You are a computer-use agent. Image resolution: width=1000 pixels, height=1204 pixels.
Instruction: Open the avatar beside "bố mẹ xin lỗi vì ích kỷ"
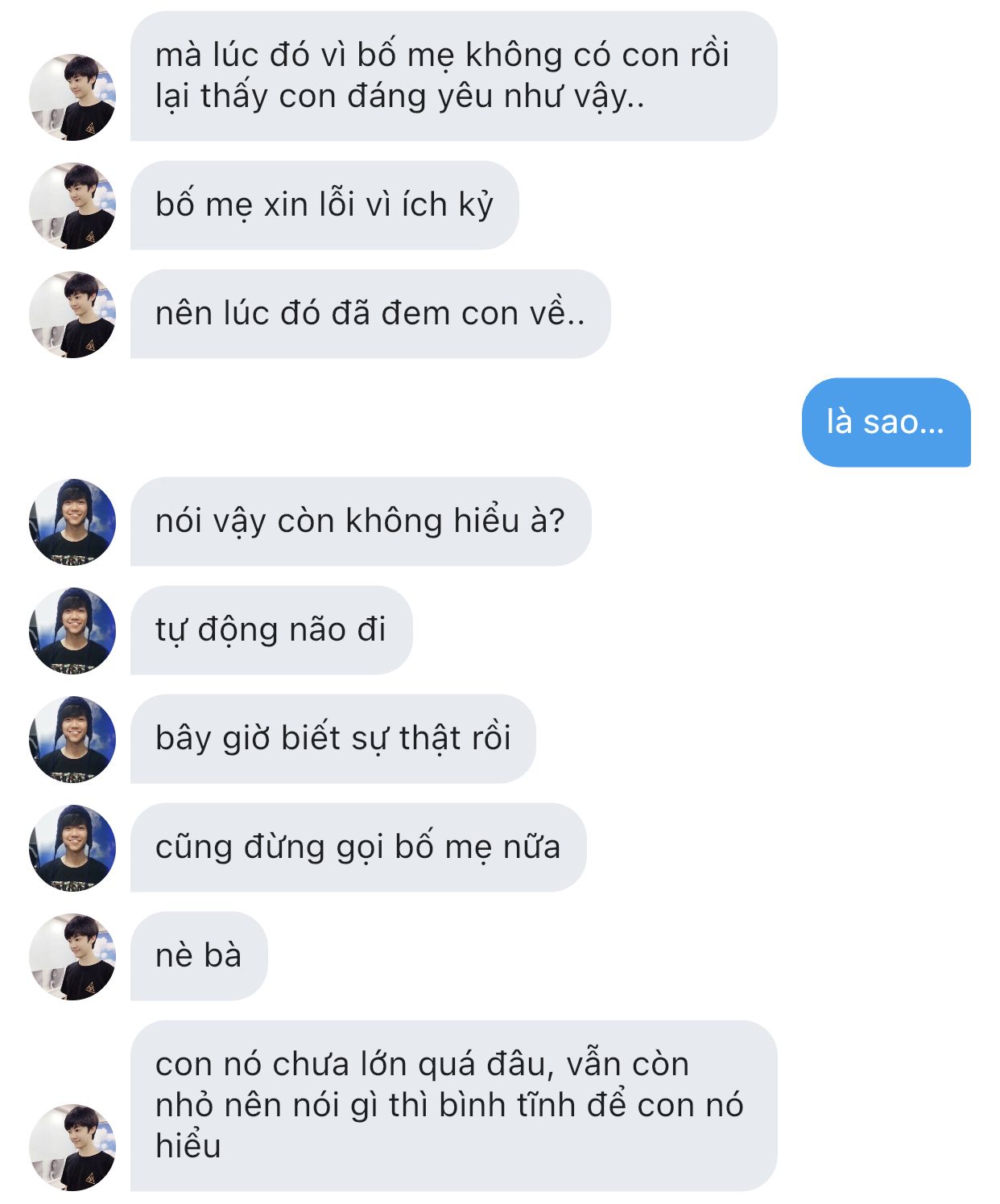click(72, 206)
